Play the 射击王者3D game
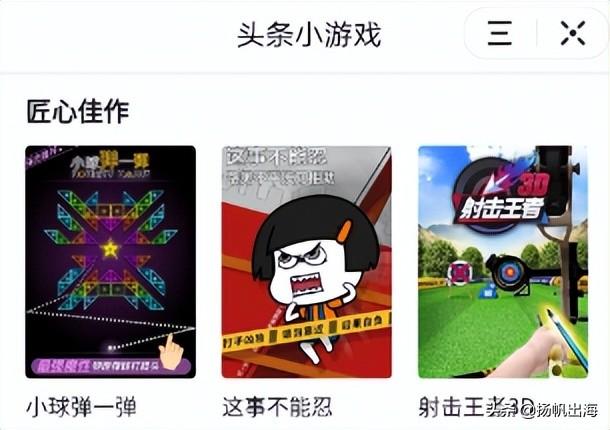The height and width of the screenshot is (430, 610). (502, 262)
